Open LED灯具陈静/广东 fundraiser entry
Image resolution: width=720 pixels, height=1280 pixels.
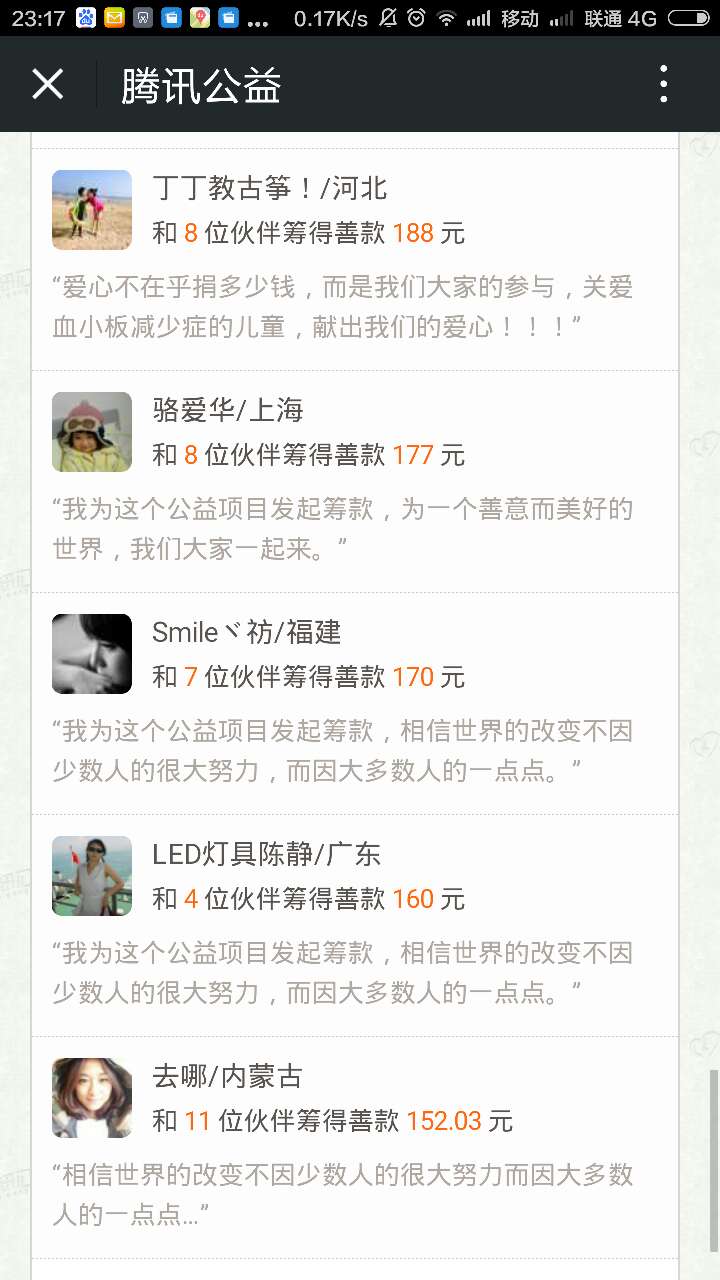pos(354,924)
